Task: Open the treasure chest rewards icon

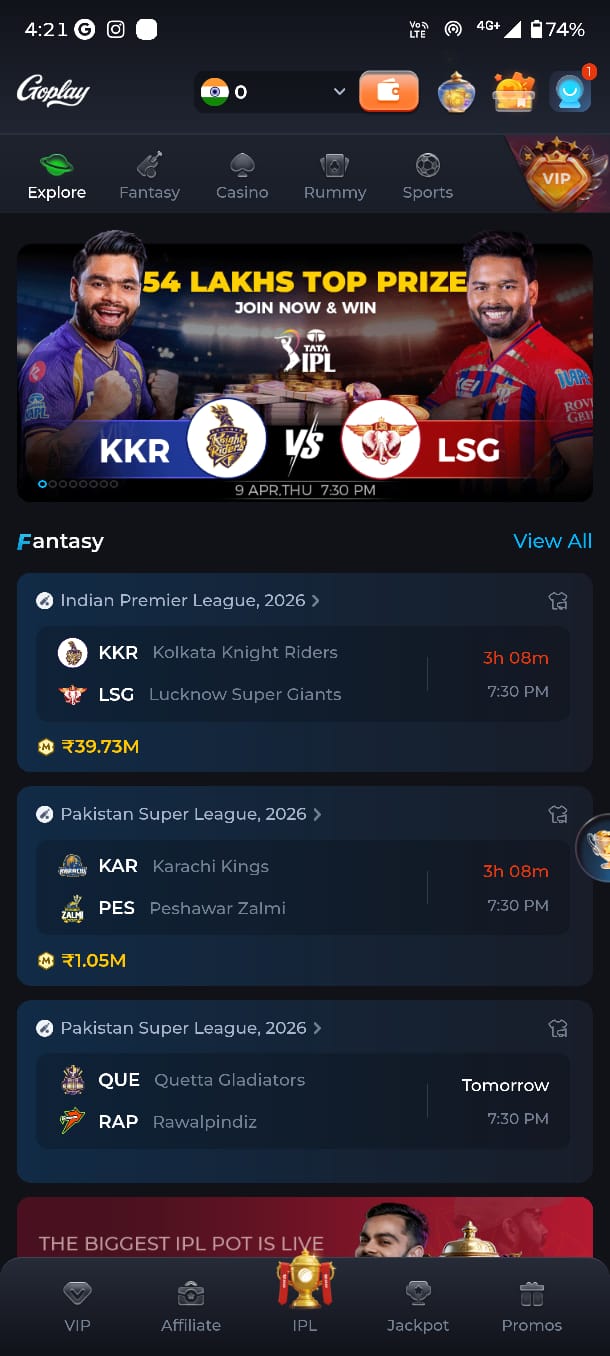Action: [x=513, y=92]
